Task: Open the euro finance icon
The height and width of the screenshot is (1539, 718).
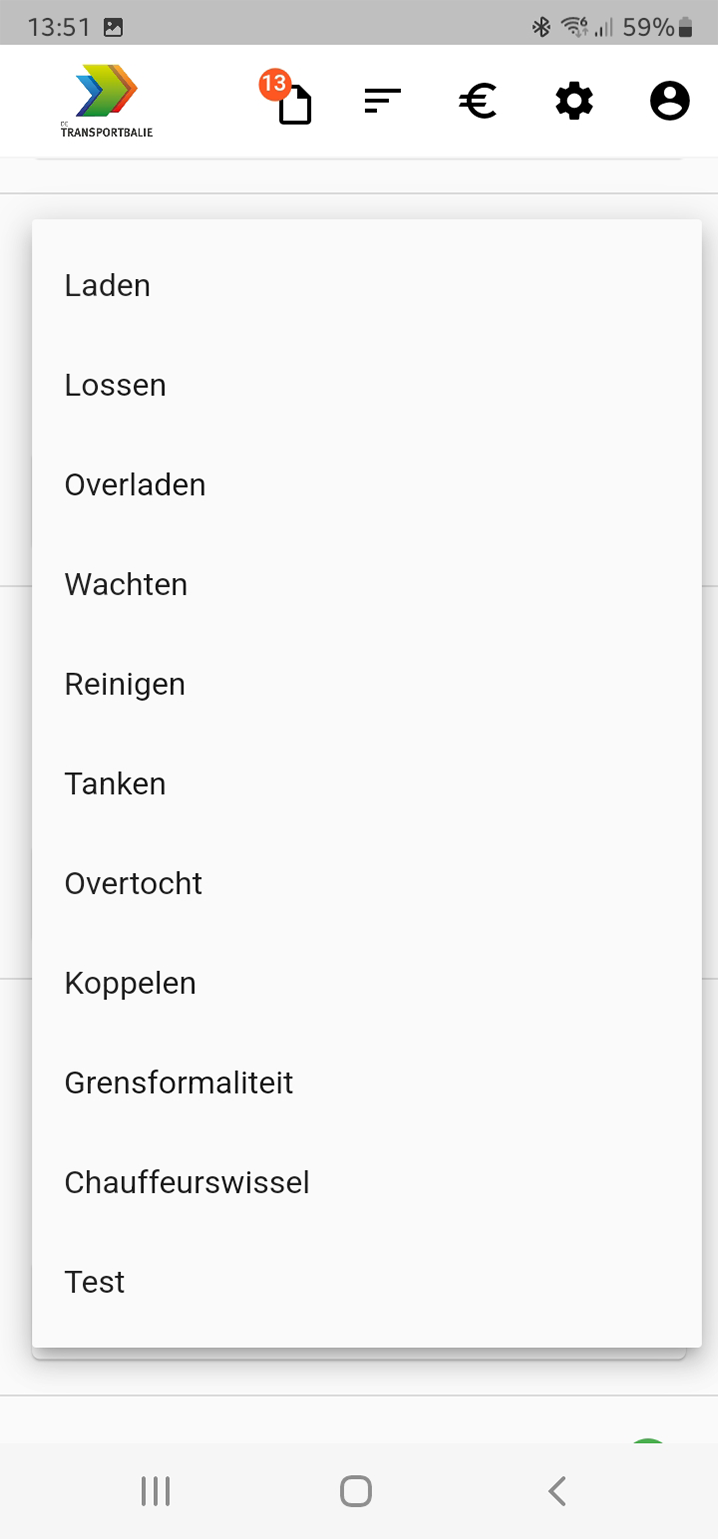Action: 478,101
